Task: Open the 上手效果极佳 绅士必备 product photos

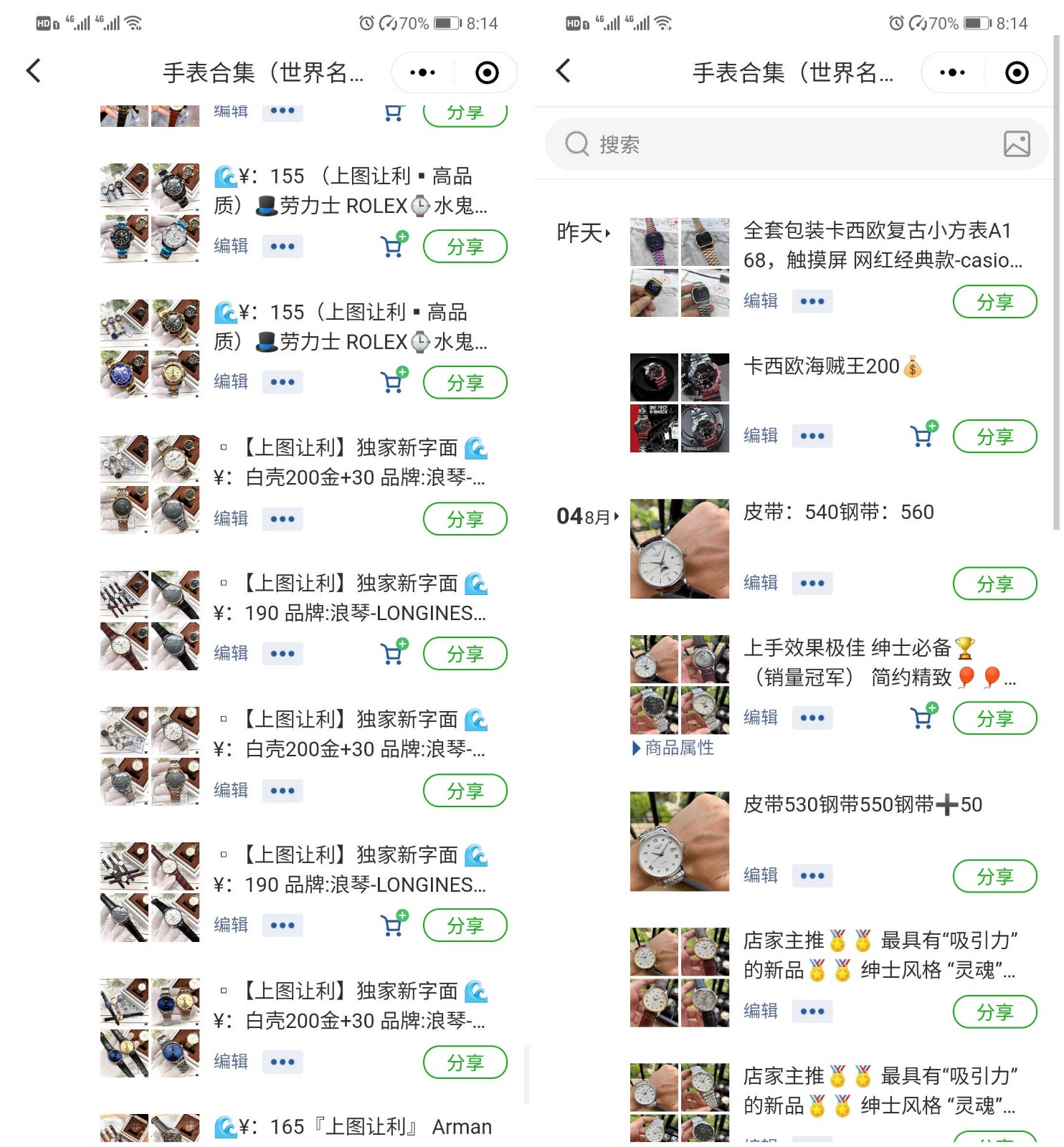Action: click(679, 685)
